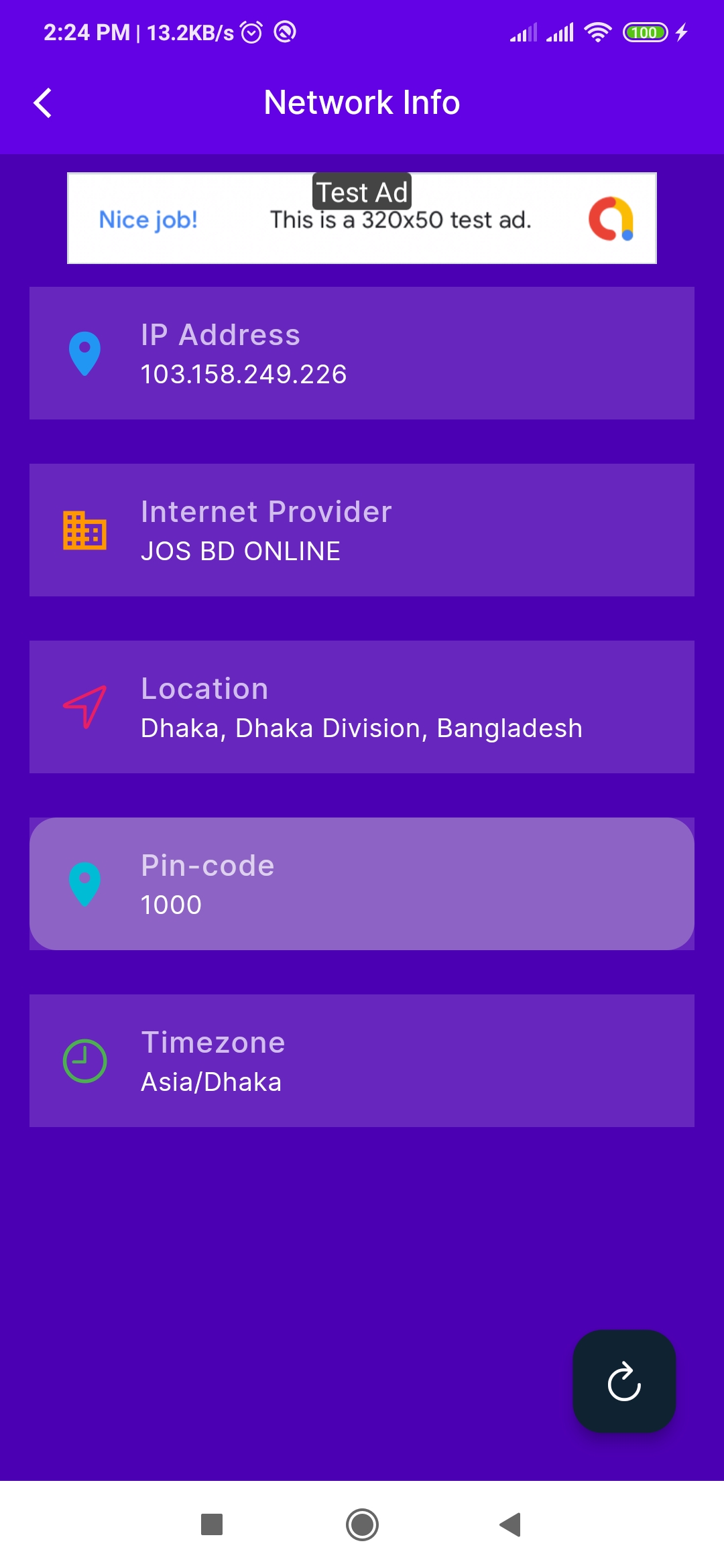Screen dimensions: 724x1568
Task: Select the Timezone card showing Asia/Dhaka
Action: pos(362,1061)
